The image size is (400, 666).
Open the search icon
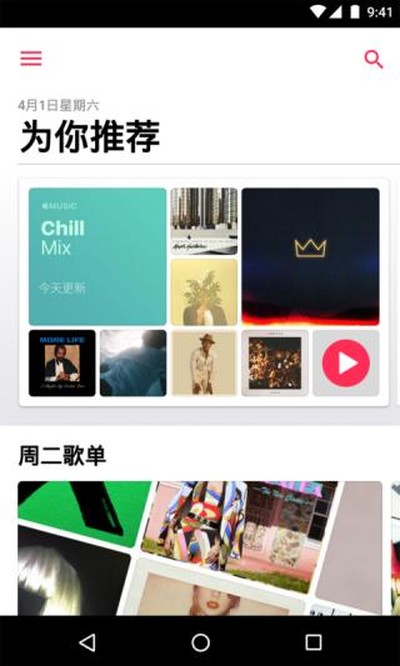[x=374, y=59]
